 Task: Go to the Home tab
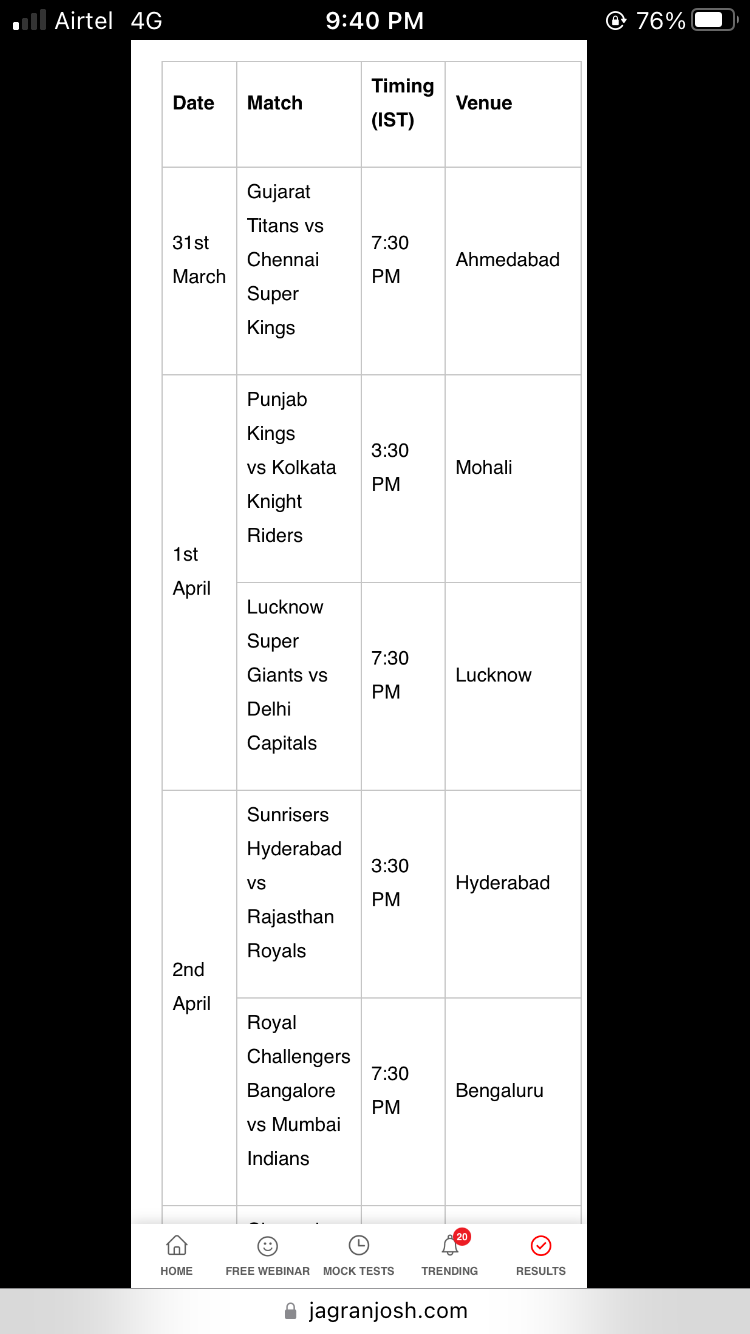click(176, 1255)
